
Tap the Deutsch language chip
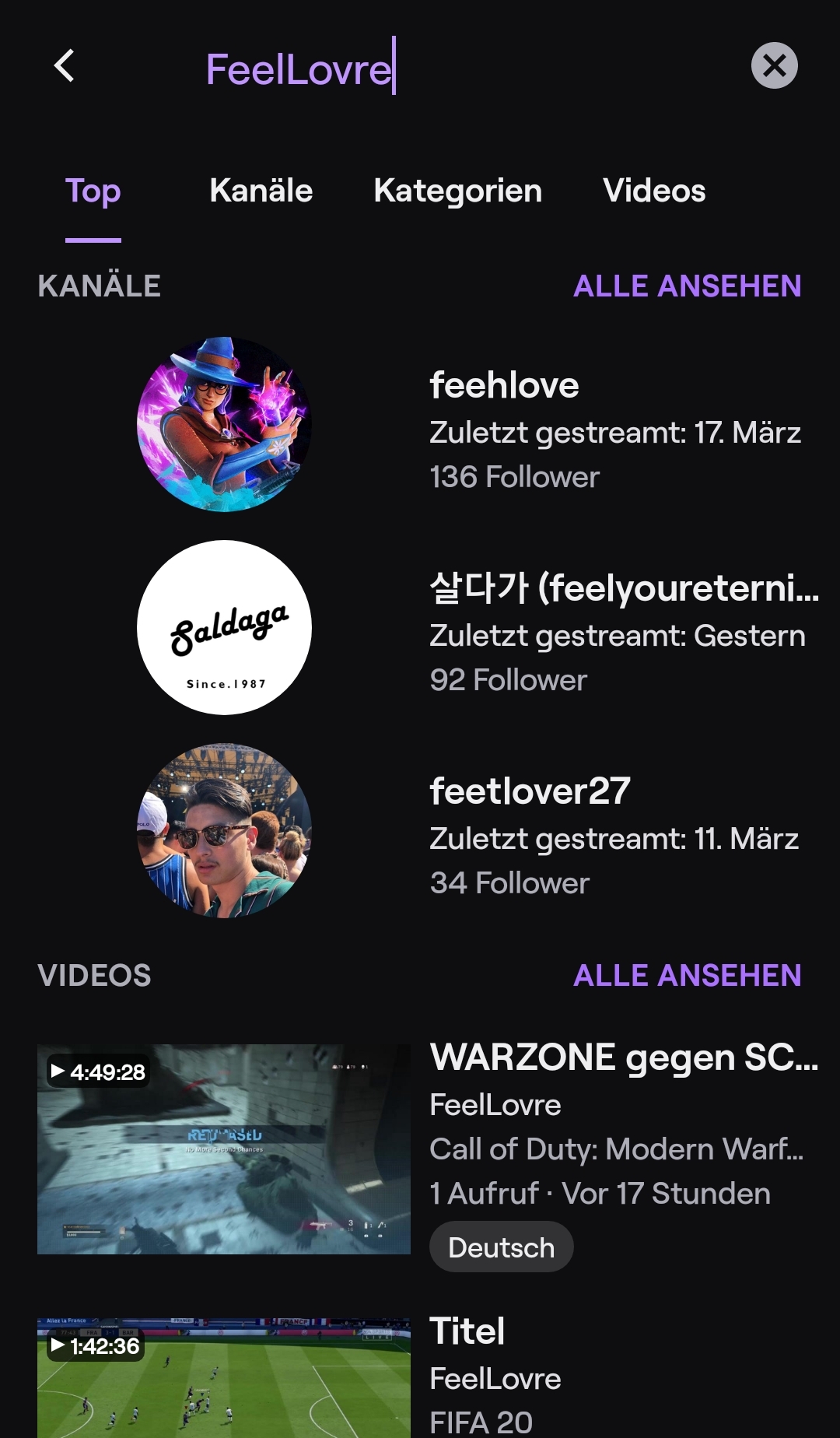coord(501,1247)
